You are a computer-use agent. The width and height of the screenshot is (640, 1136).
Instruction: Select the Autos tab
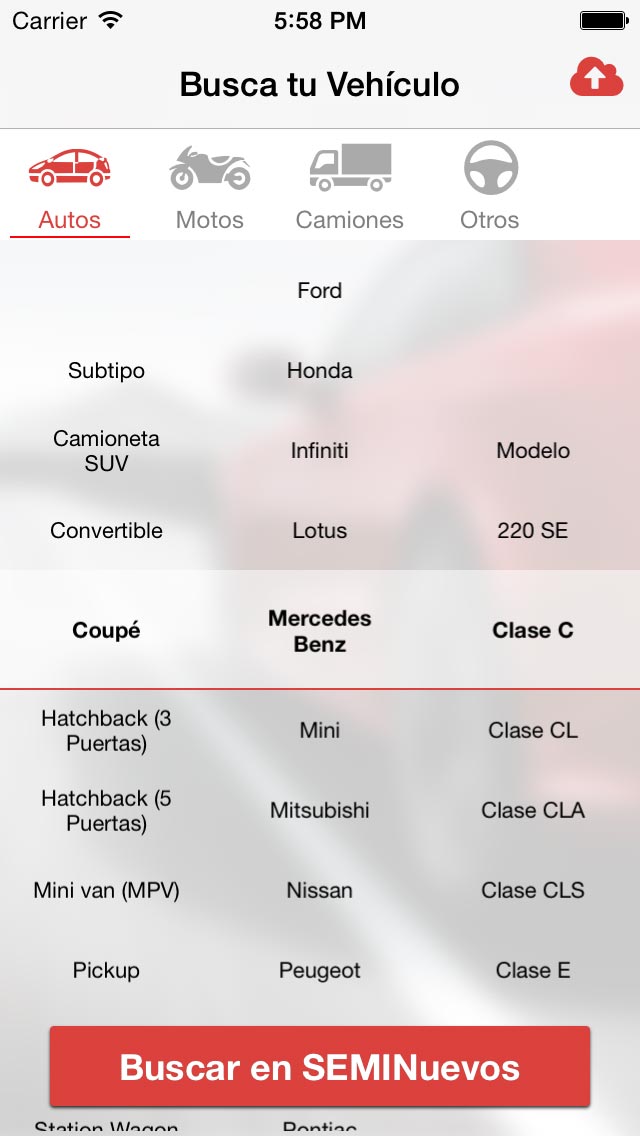(70, 188)
